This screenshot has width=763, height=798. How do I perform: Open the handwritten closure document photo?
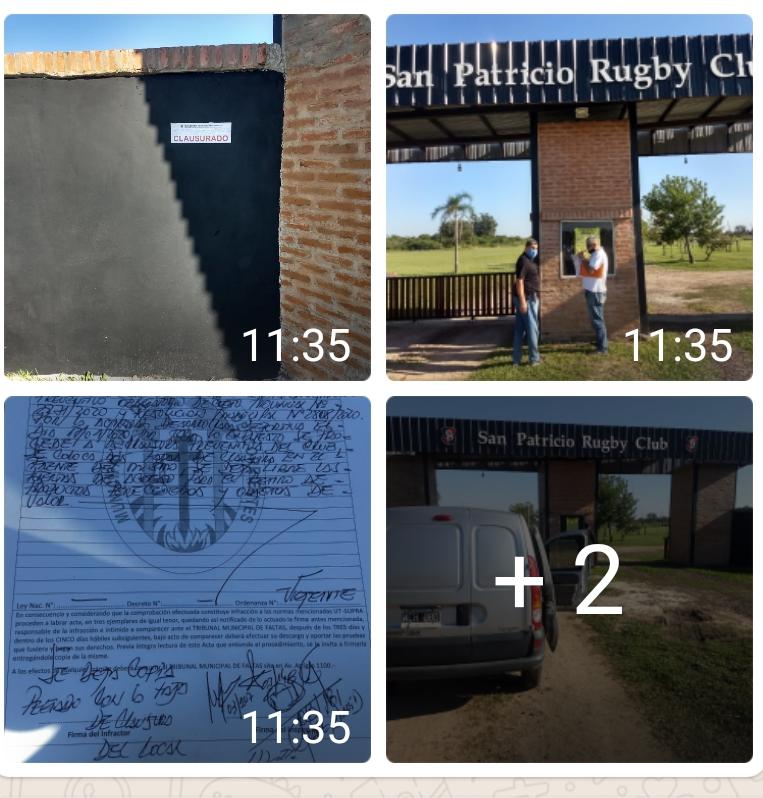coord(187,579)
